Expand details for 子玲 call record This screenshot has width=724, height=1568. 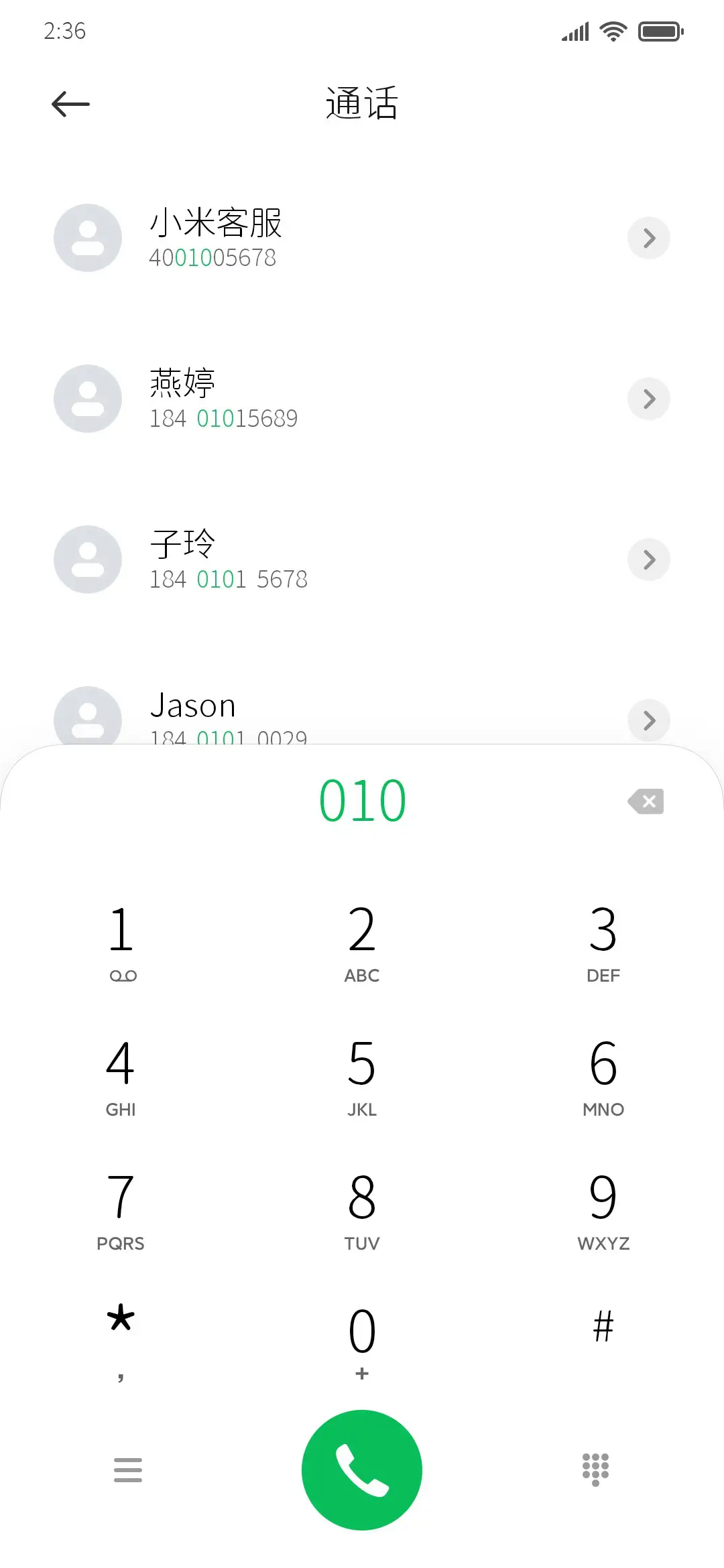coord(648,560)
